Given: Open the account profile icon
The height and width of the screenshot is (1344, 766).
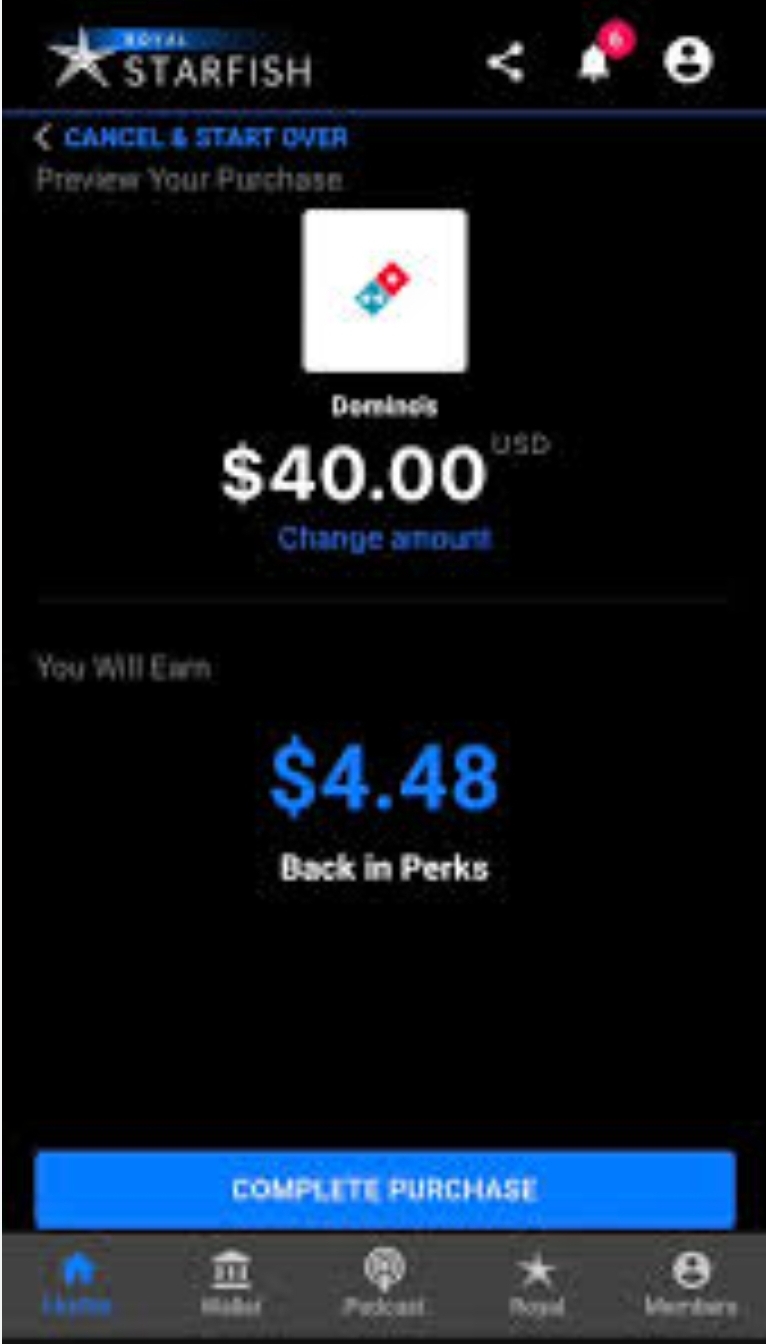Looking at the screenshot, I should tap(688, 62).
